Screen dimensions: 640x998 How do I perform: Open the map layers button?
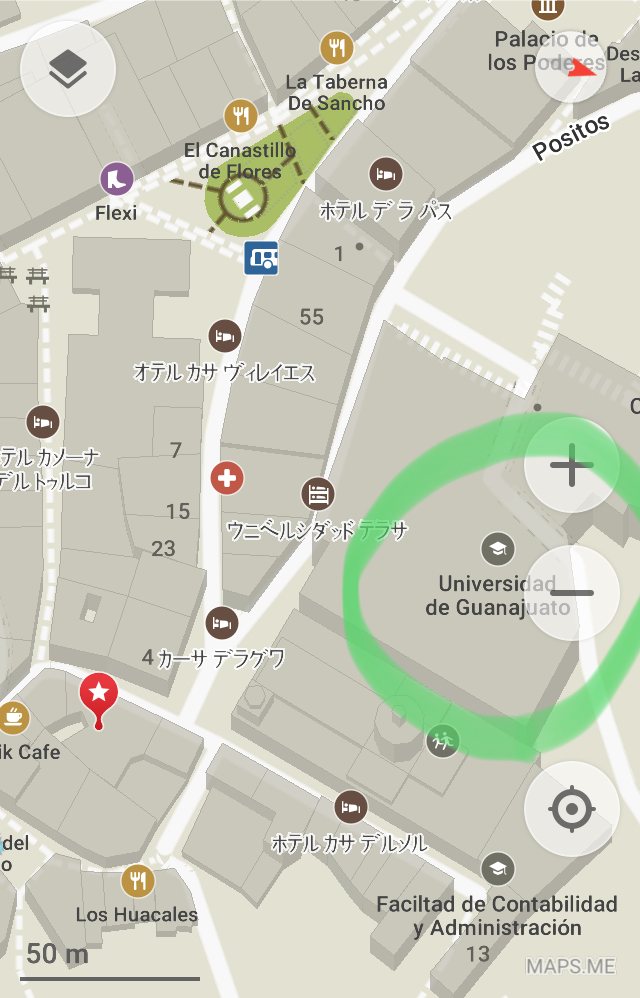click(68, 69)
